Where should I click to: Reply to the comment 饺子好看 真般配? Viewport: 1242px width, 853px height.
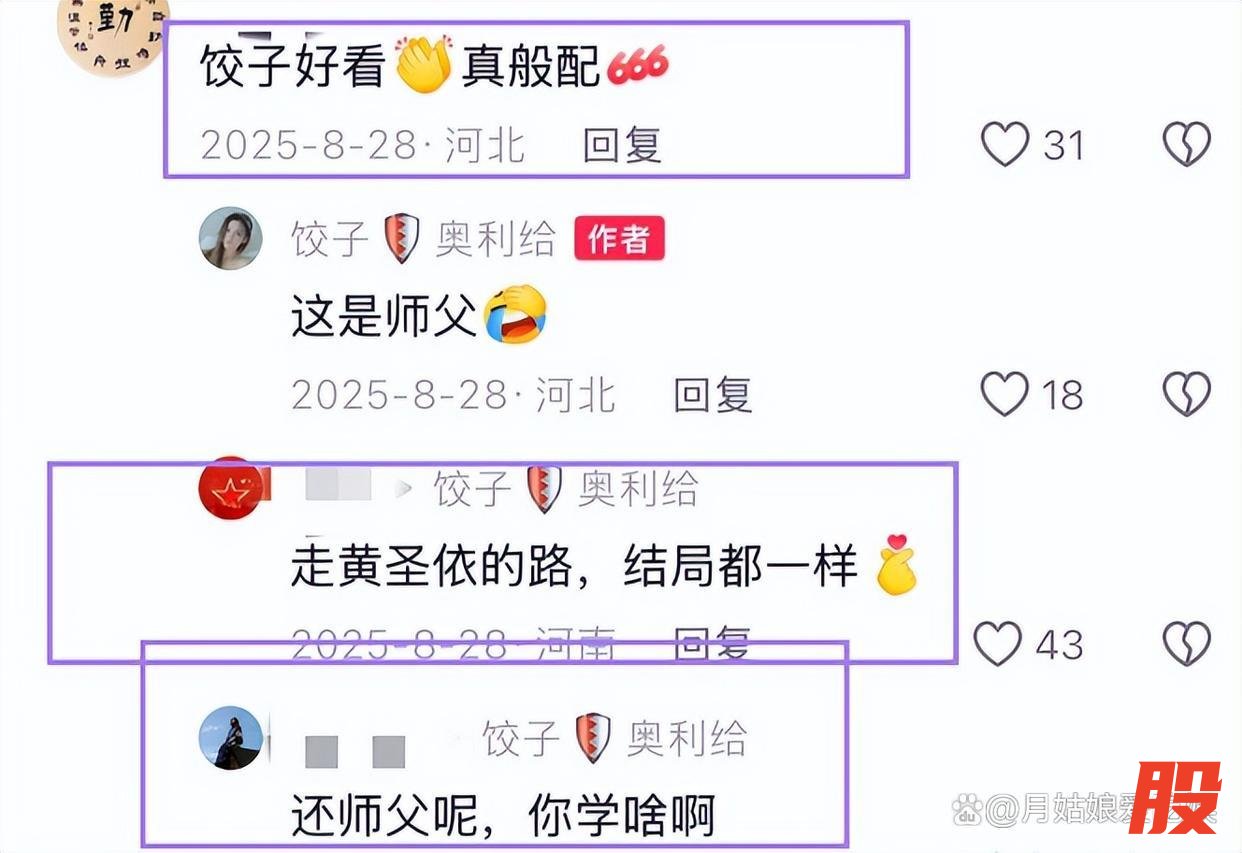pyautogui.click(x=622, y=146)
